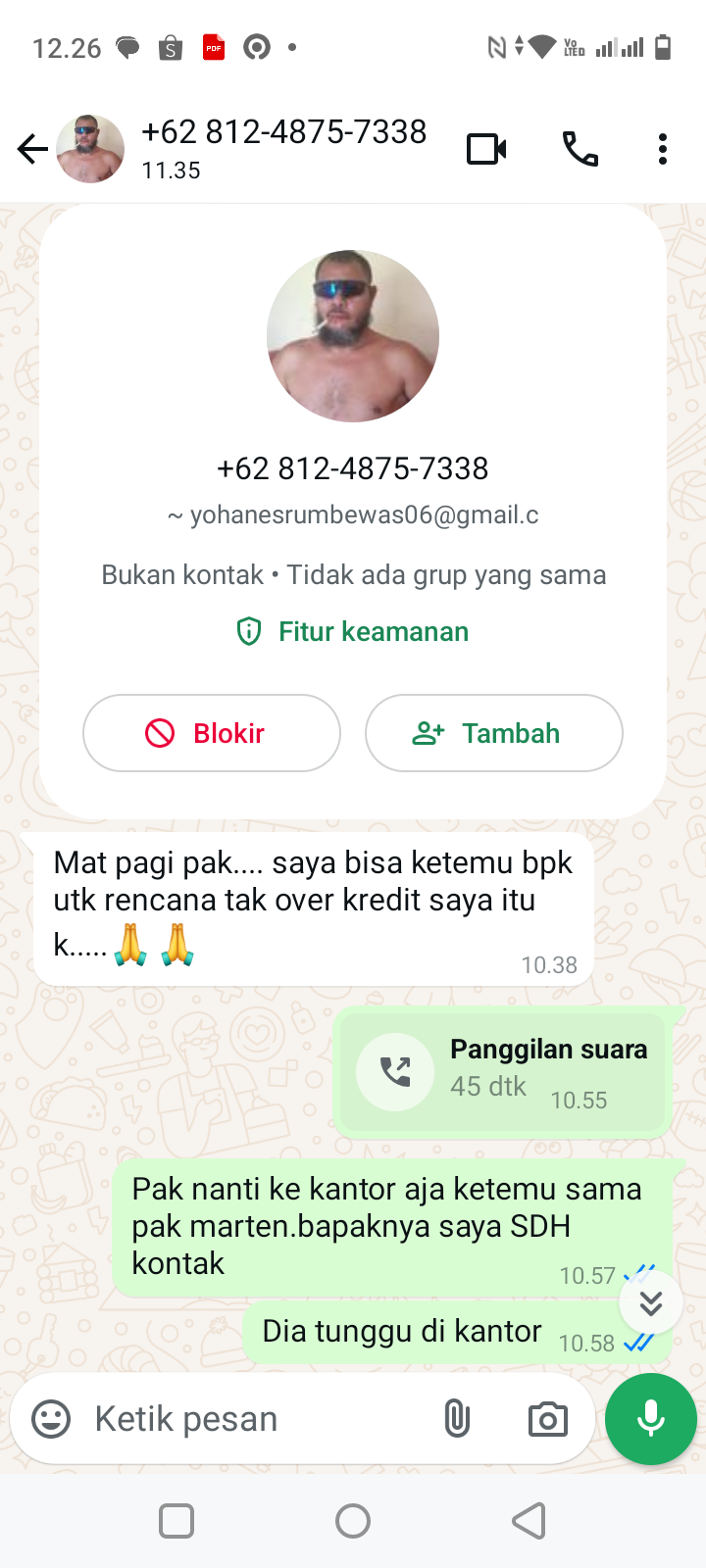Attach a file with the paperclip
This screenshot has height=1568, width=706.
457,1418
